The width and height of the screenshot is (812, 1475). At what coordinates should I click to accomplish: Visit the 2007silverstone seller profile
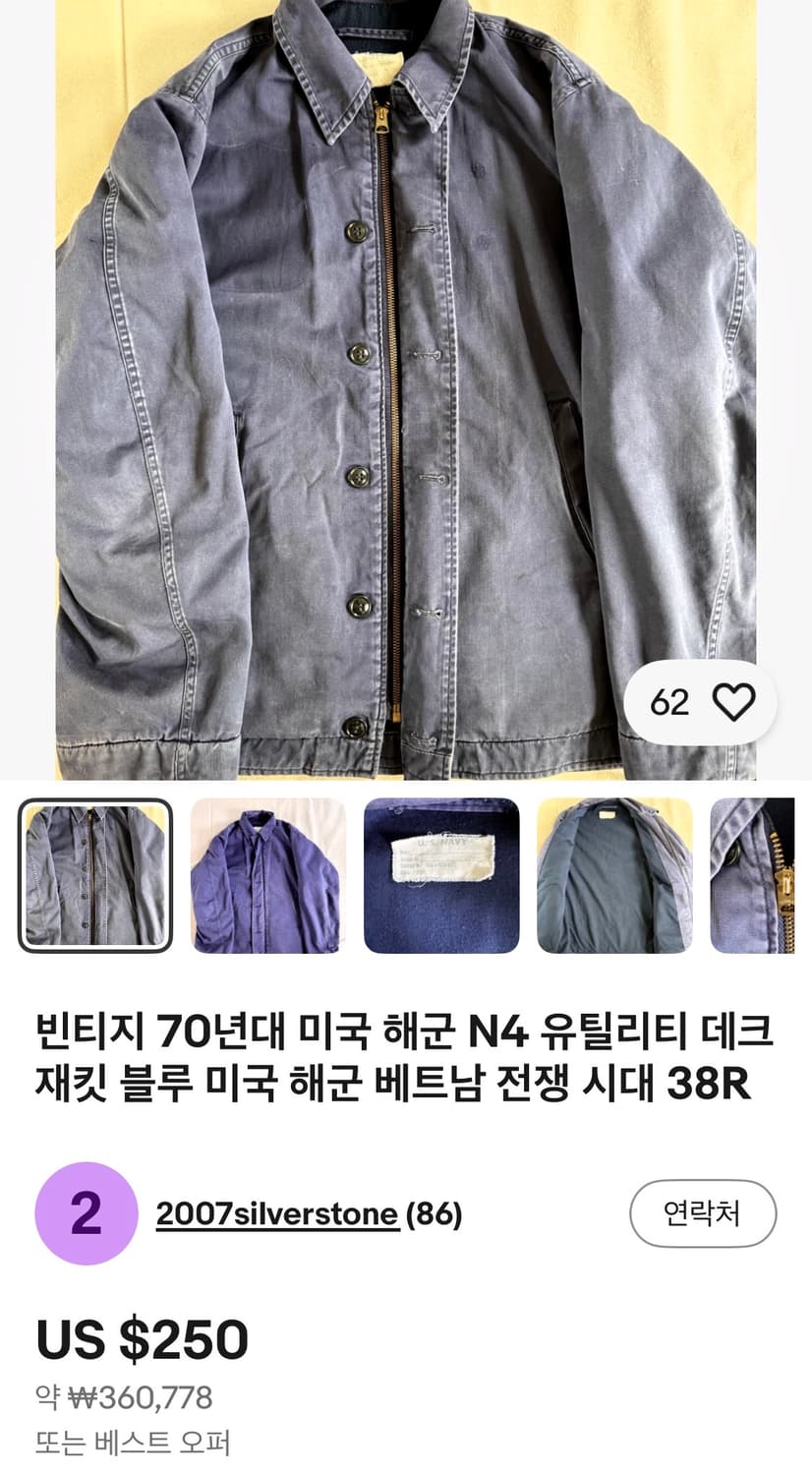click(x=280, y=1214)
